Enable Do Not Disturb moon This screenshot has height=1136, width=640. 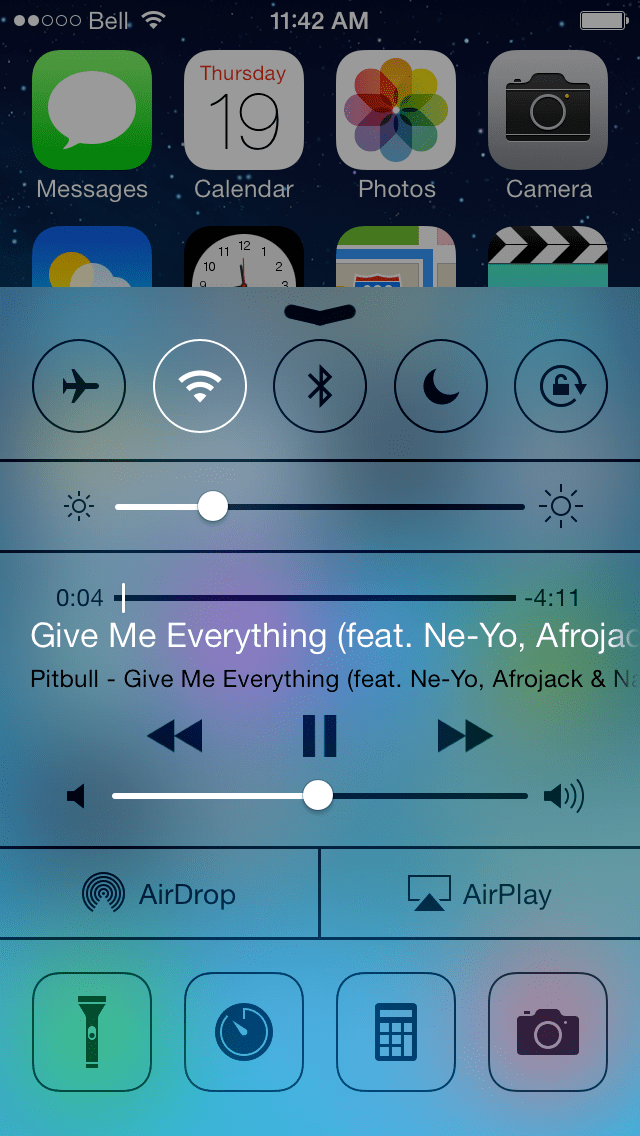click(440, 386)
